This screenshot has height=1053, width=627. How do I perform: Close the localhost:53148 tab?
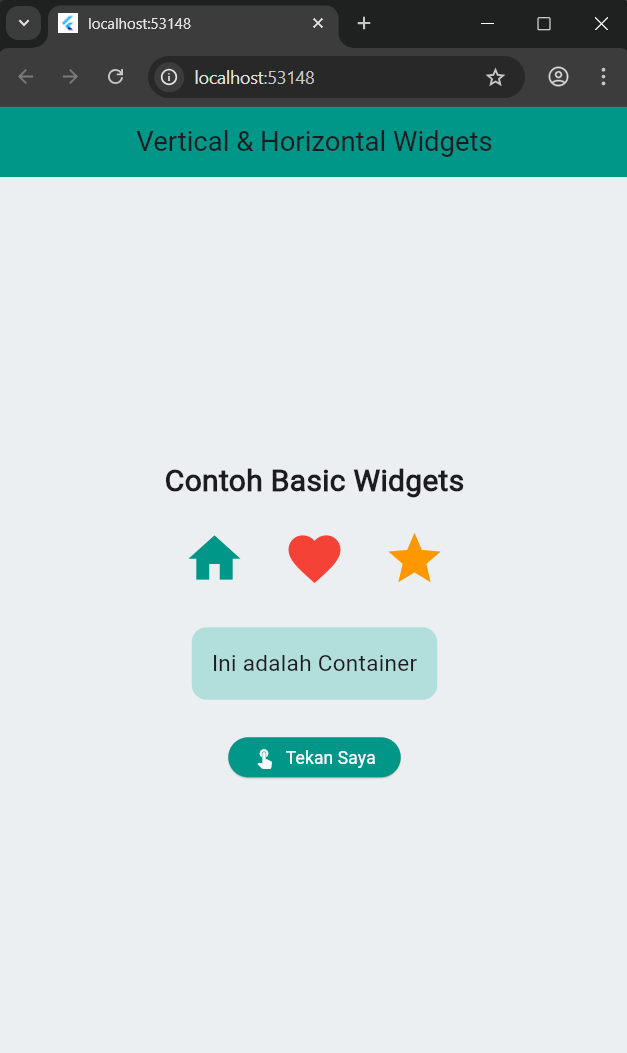pyautogui.click(x=318, y=23)
